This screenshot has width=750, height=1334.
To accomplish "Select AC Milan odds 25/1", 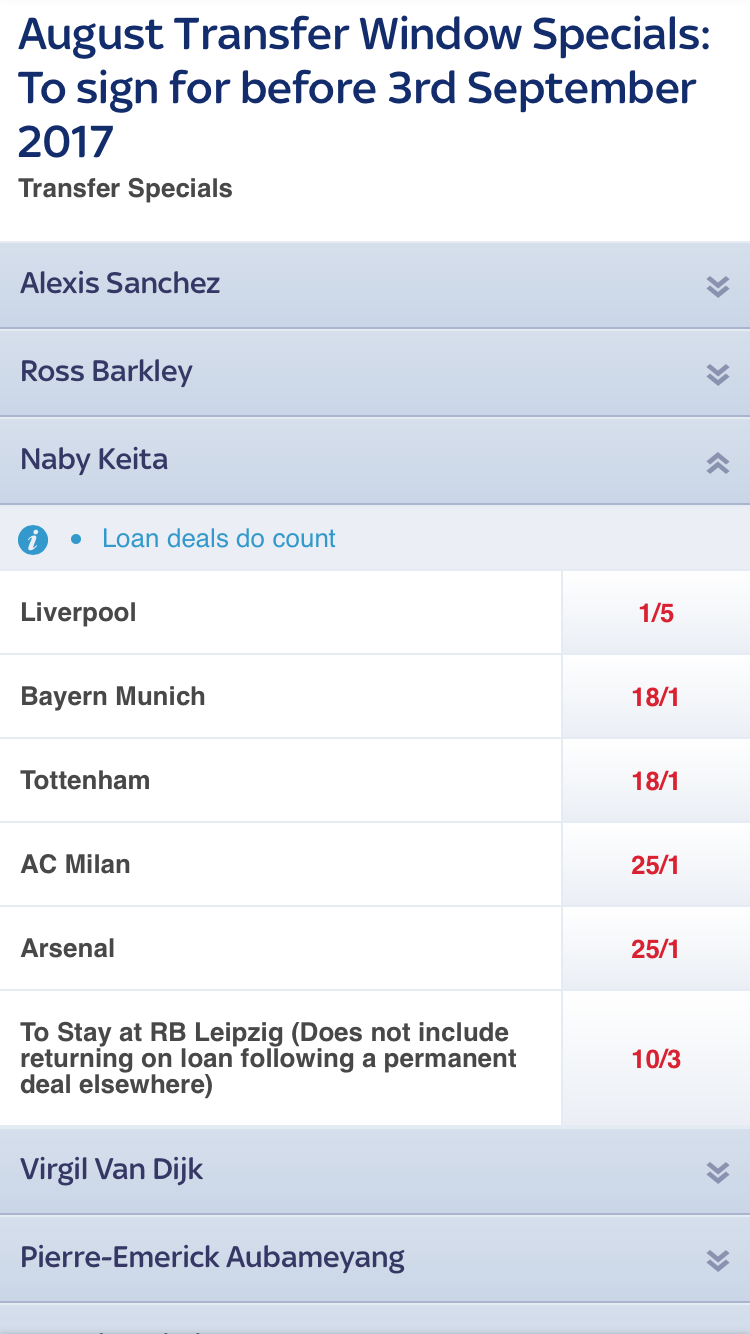I will point(656,865).
